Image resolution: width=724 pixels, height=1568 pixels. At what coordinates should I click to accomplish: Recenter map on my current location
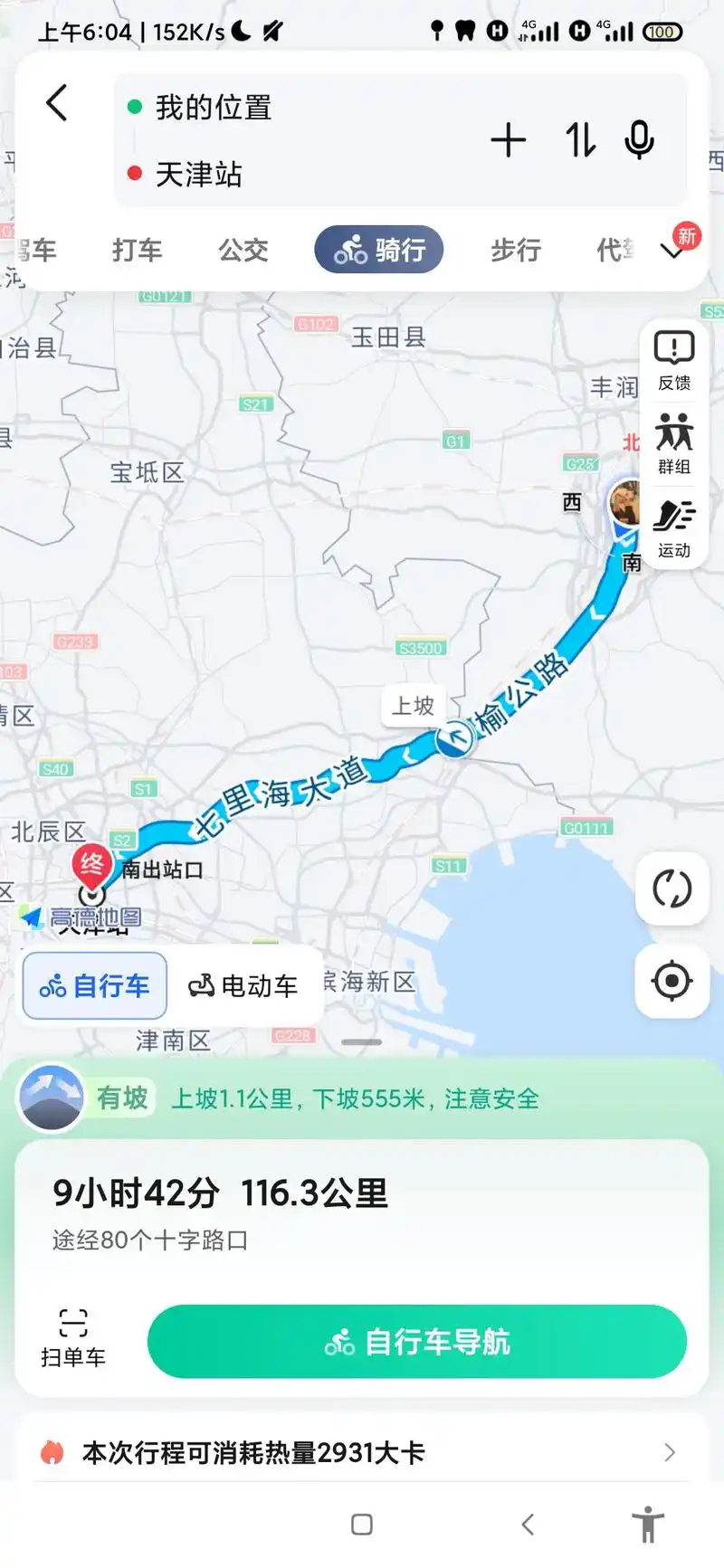click(x=672, y=981)
